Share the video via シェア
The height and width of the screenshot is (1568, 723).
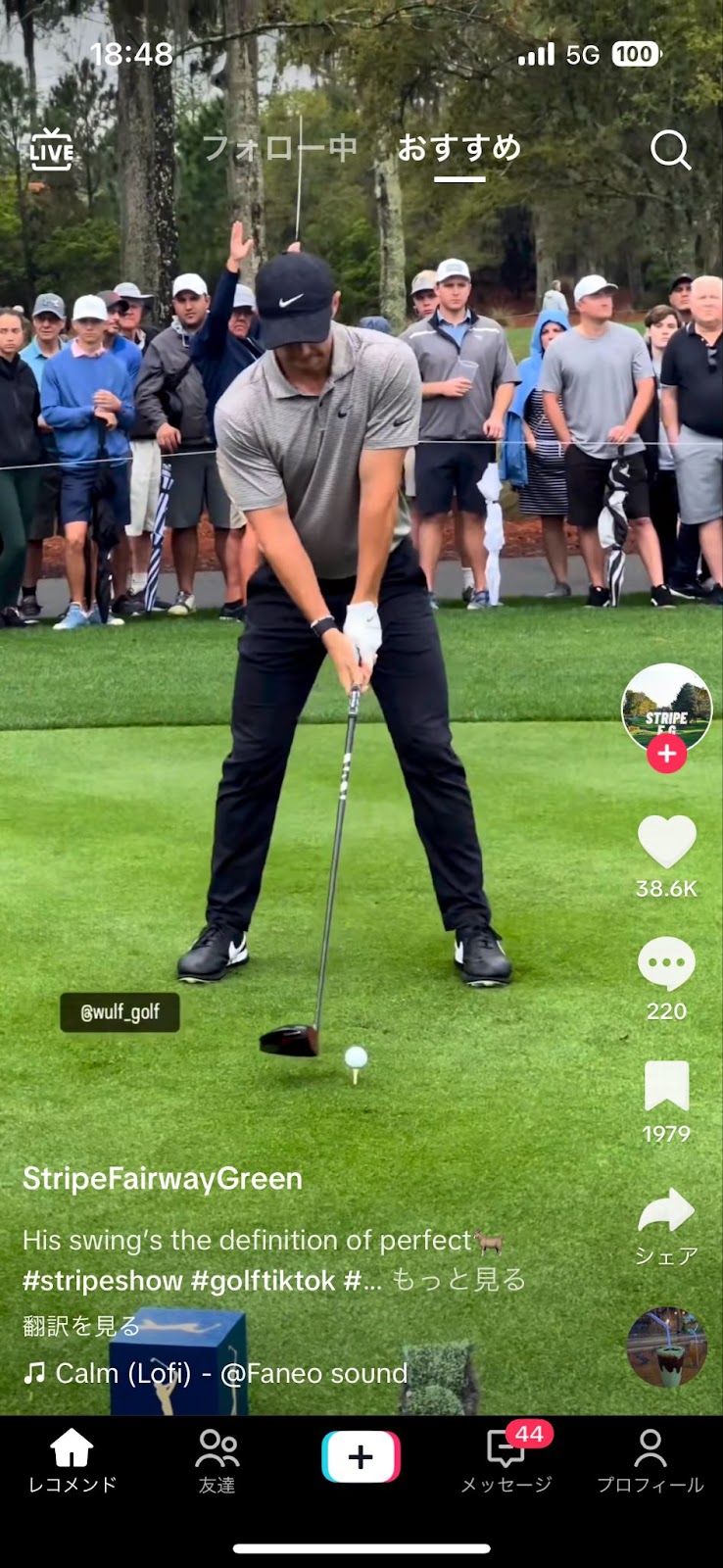[x=666, y=1213]
